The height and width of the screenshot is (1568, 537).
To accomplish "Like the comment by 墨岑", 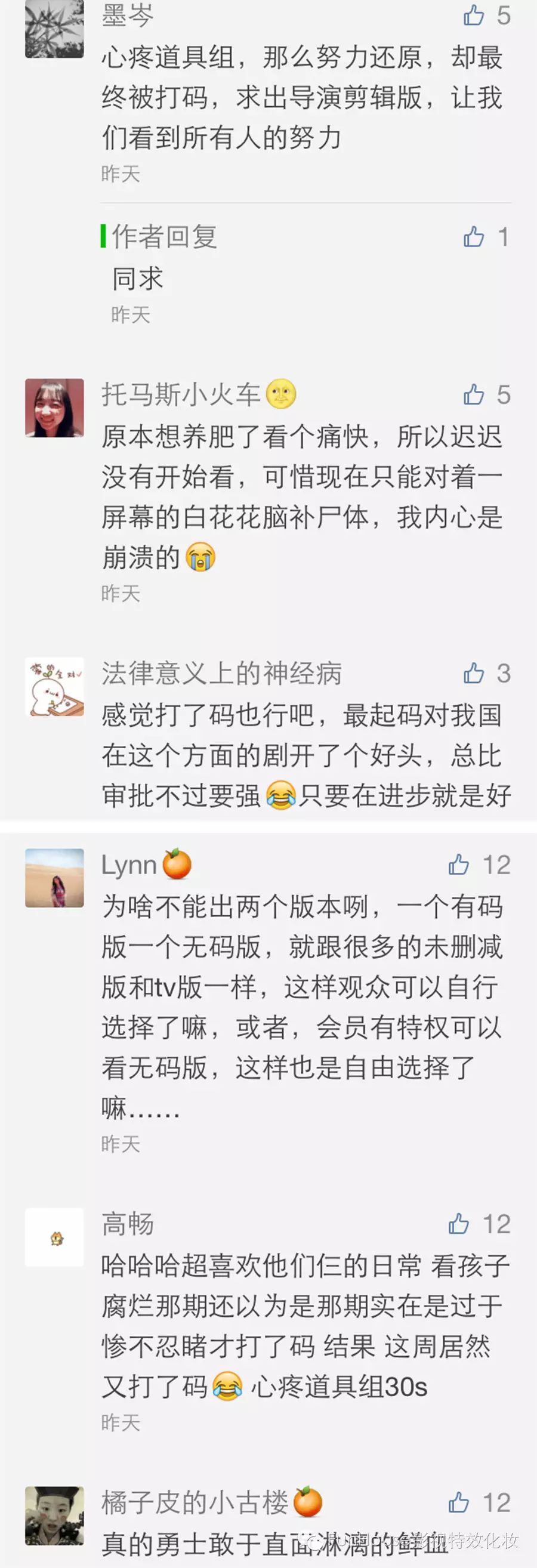I will pyautogui.click(x=474, y=16).
